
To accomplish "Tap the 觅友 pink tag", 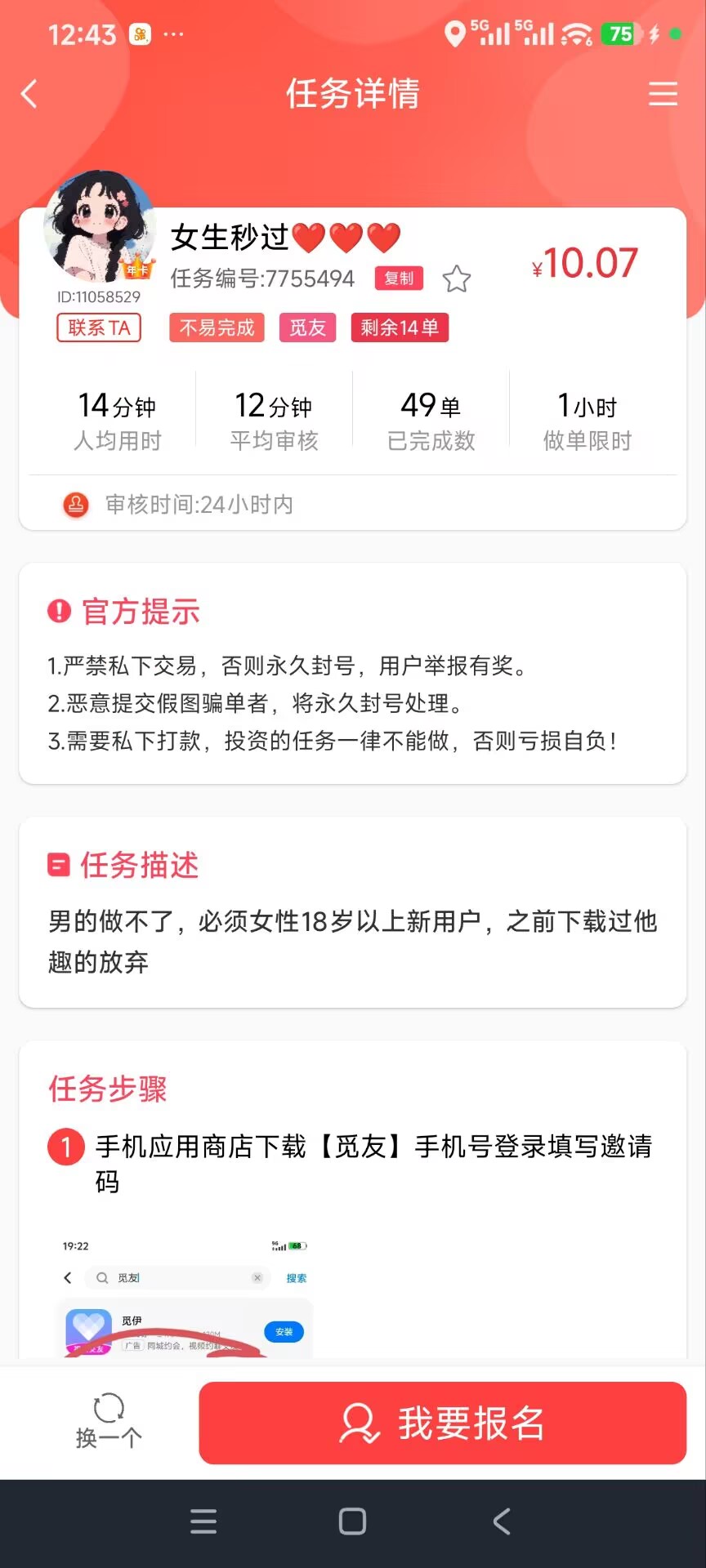I will 307,327.
